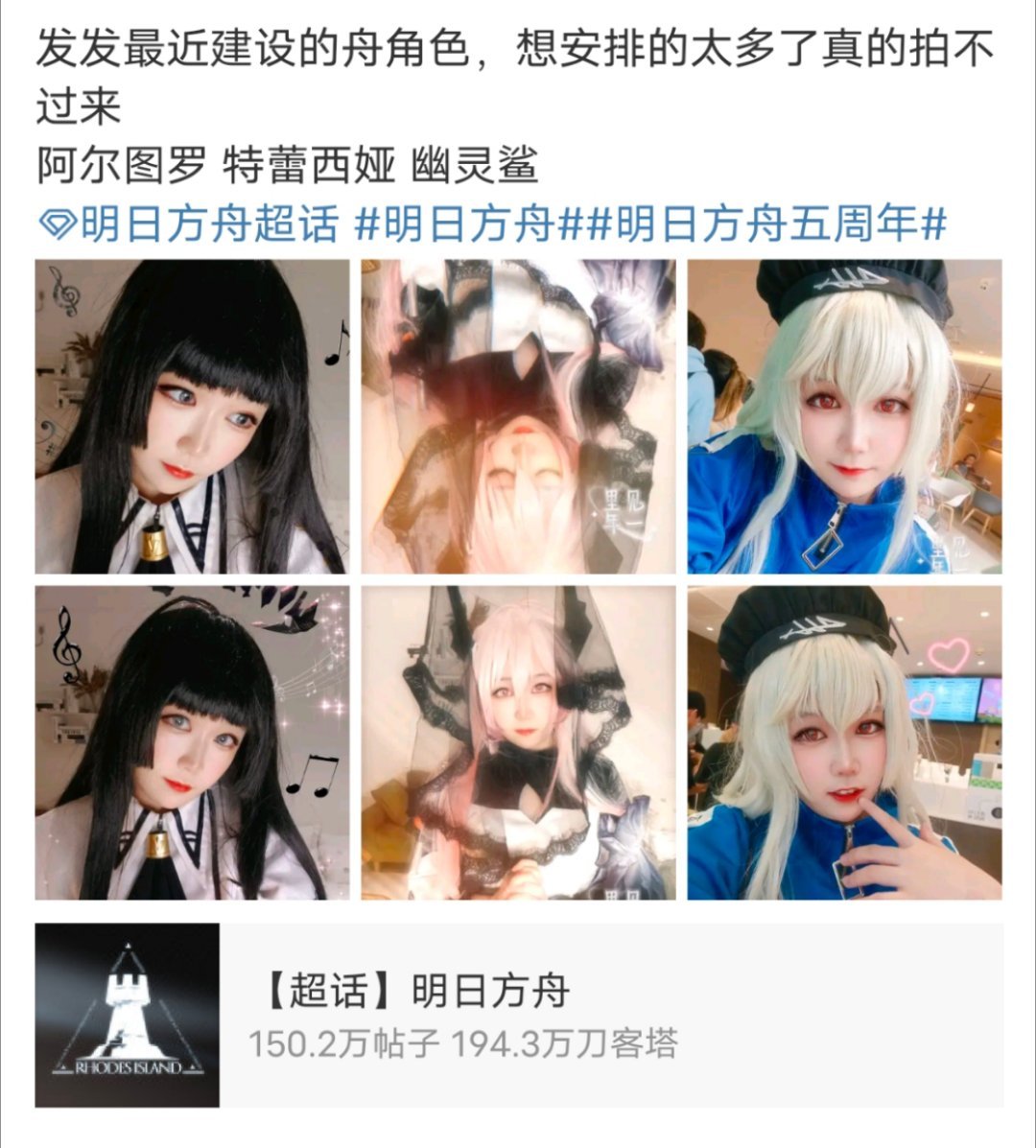The image size is (1036, 1148).
Task: Open the 【超话】明日方舟 Rhodes Island card
Action: pyautogui.click(x=518, y=1015)
